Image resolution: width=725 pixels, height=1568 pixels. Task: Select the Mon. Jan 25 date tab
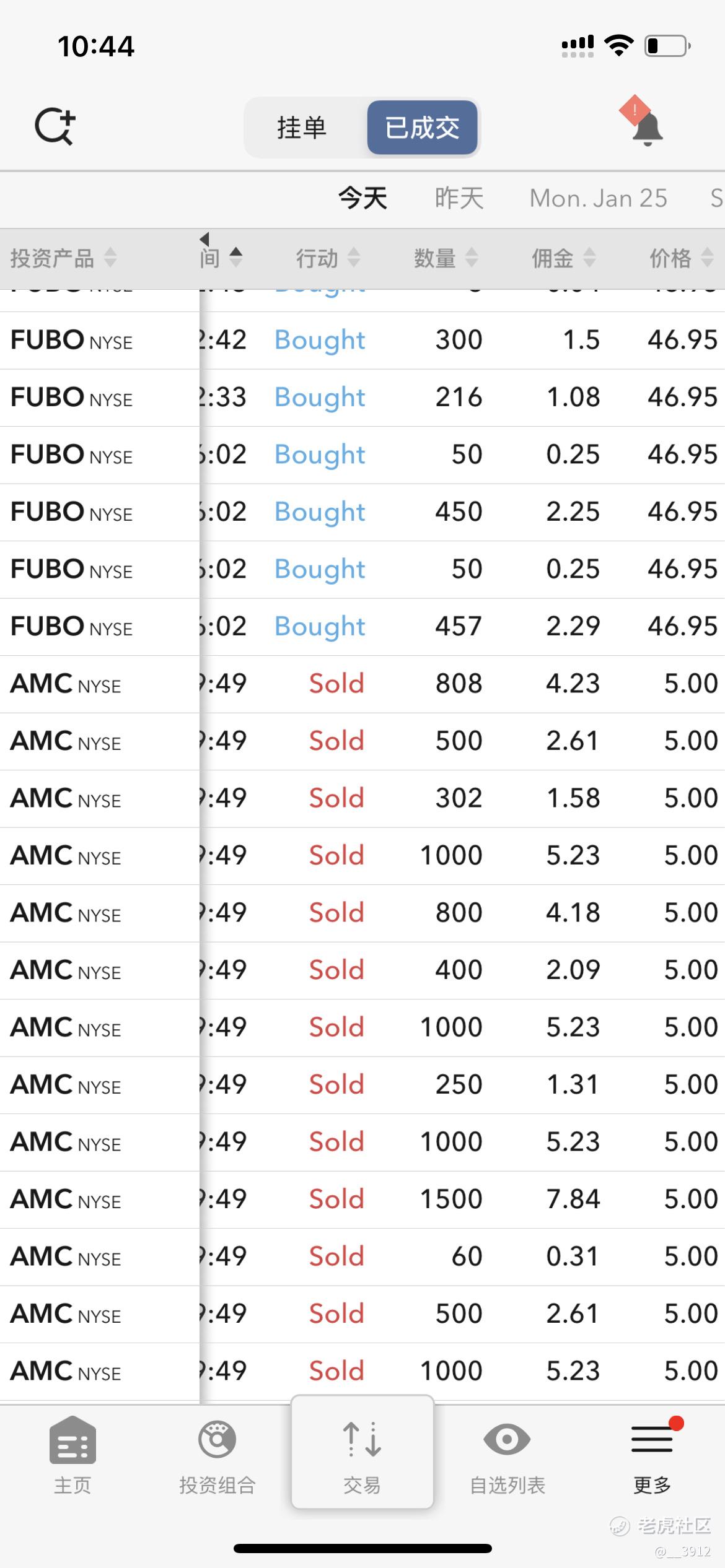pyautogui.click(x=598, y=199)
